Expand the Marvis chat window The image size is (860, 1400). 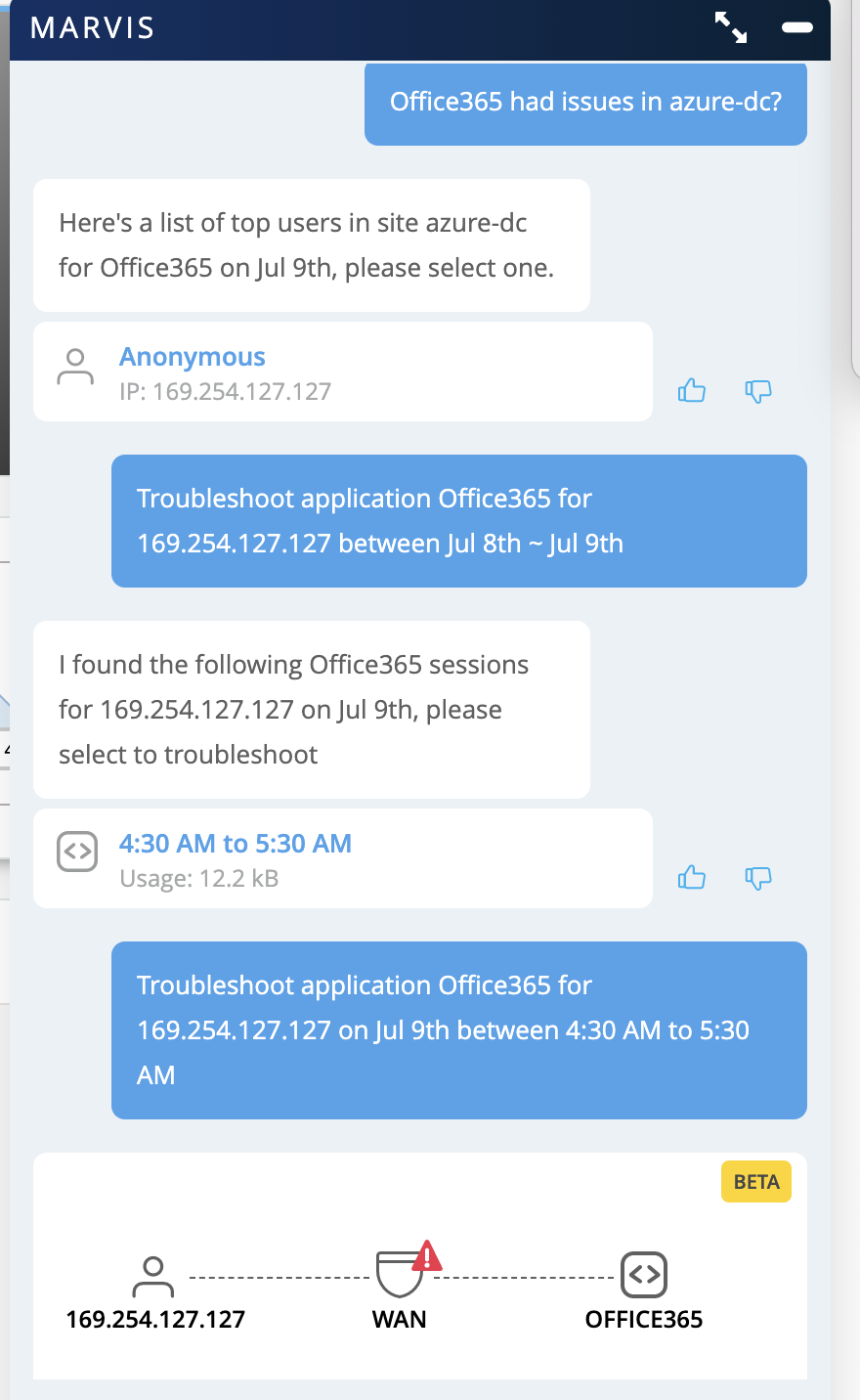coord(730,27)
